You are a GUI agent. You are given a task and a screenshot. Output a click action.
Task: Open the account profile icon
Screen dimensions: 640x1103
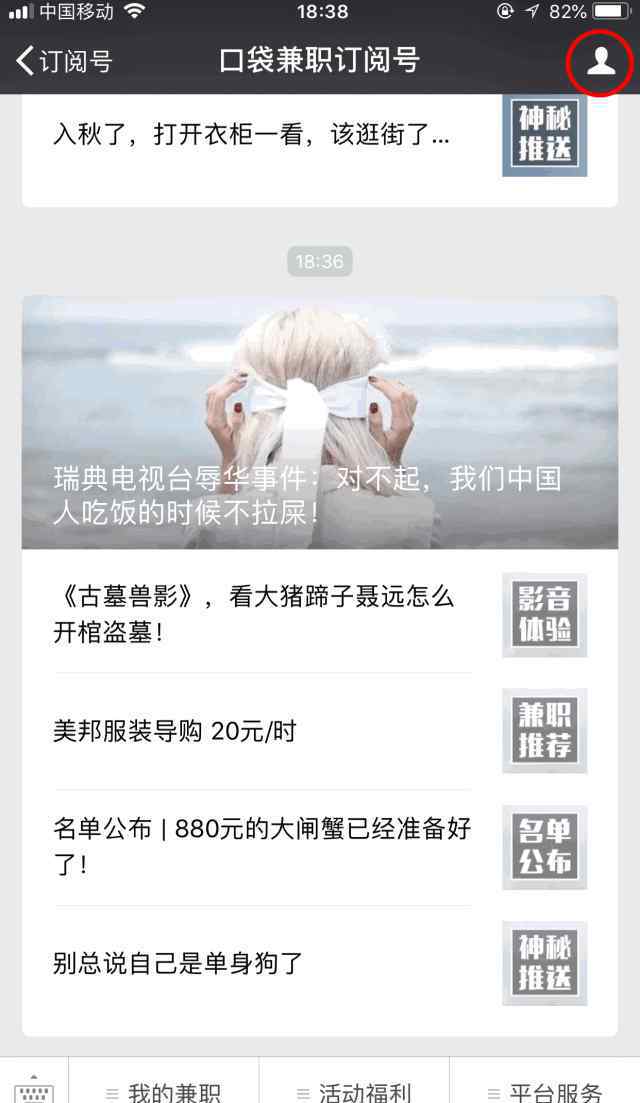[x=601, y=61]
